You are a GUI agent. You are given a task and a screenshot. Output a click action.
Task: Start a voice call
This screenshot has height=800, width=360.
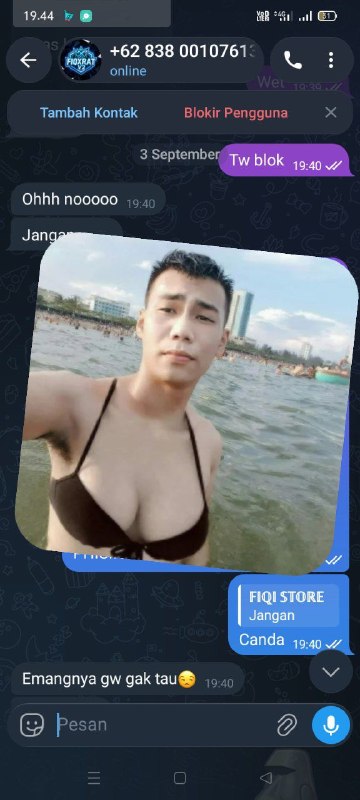293,61
